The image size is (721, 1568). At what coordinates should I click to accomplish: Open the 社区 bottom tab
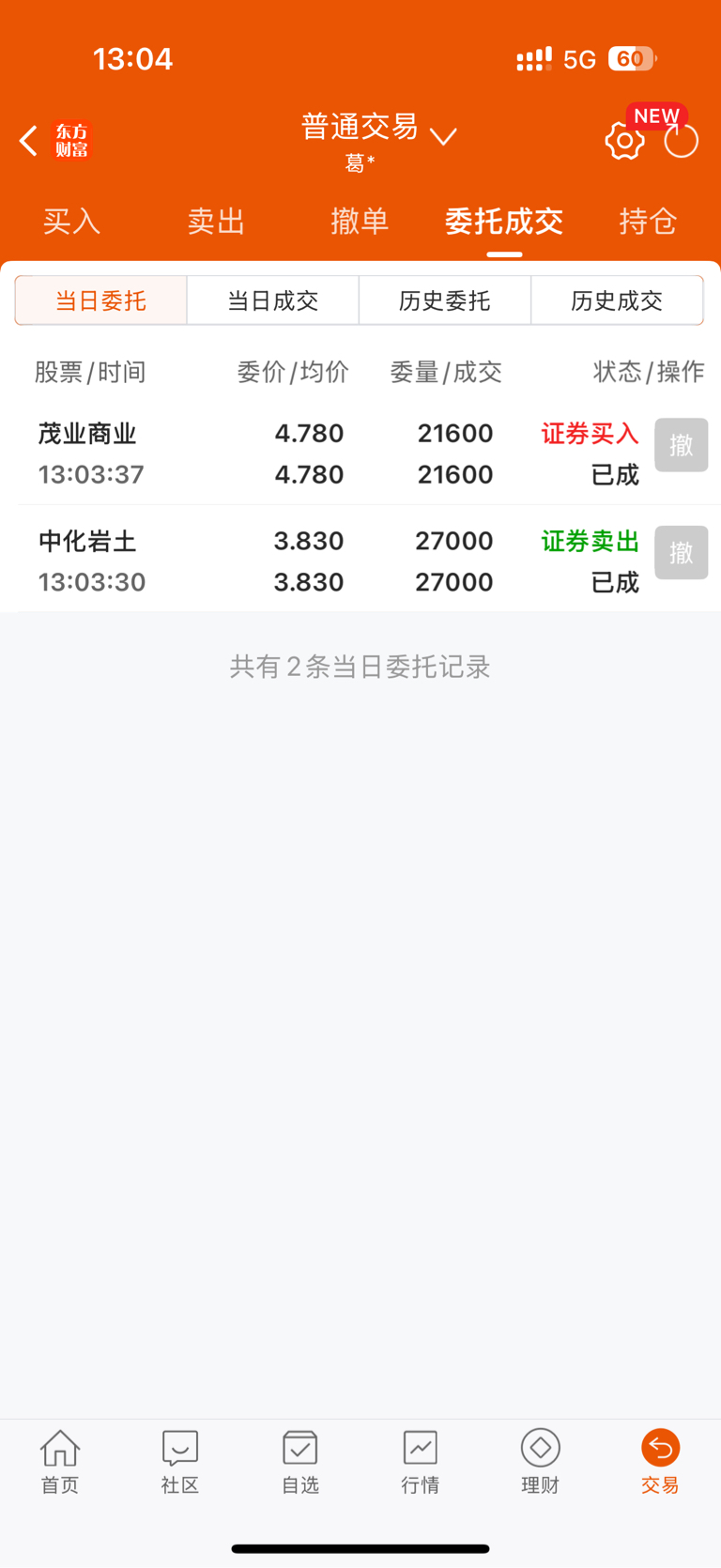(x=180, y=1462)
